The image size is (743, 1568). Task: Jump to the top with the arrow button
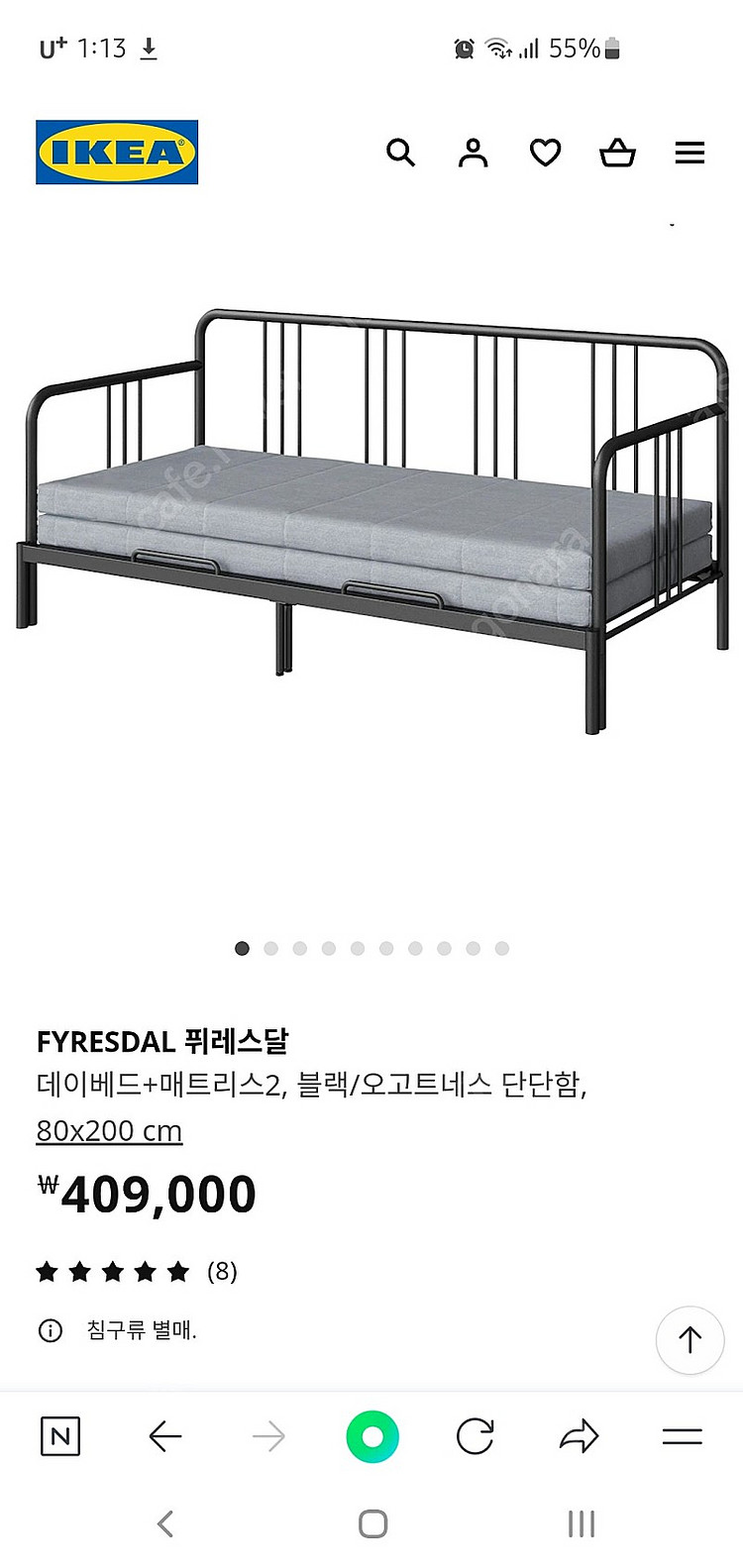click(x=690, y=1340)
